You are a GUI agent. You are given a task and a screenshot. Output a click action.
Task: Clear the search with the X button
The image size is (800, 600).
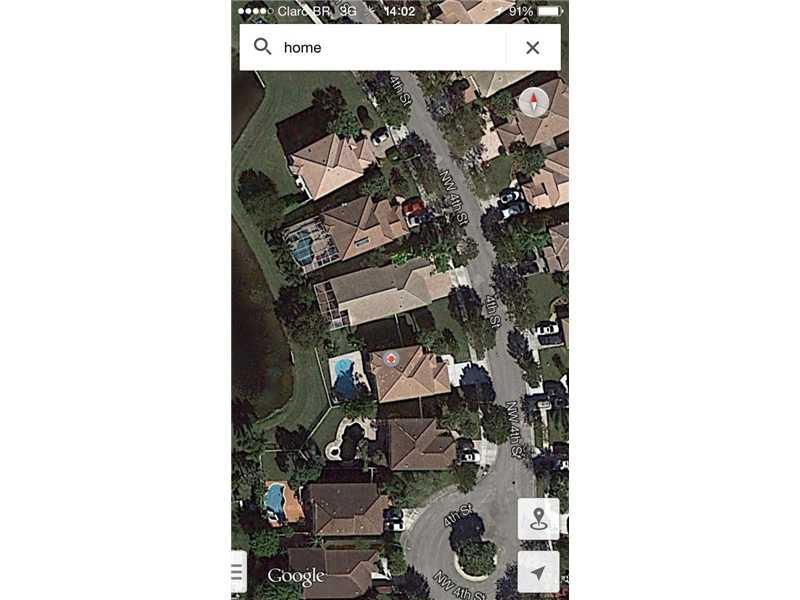[533, 47]
